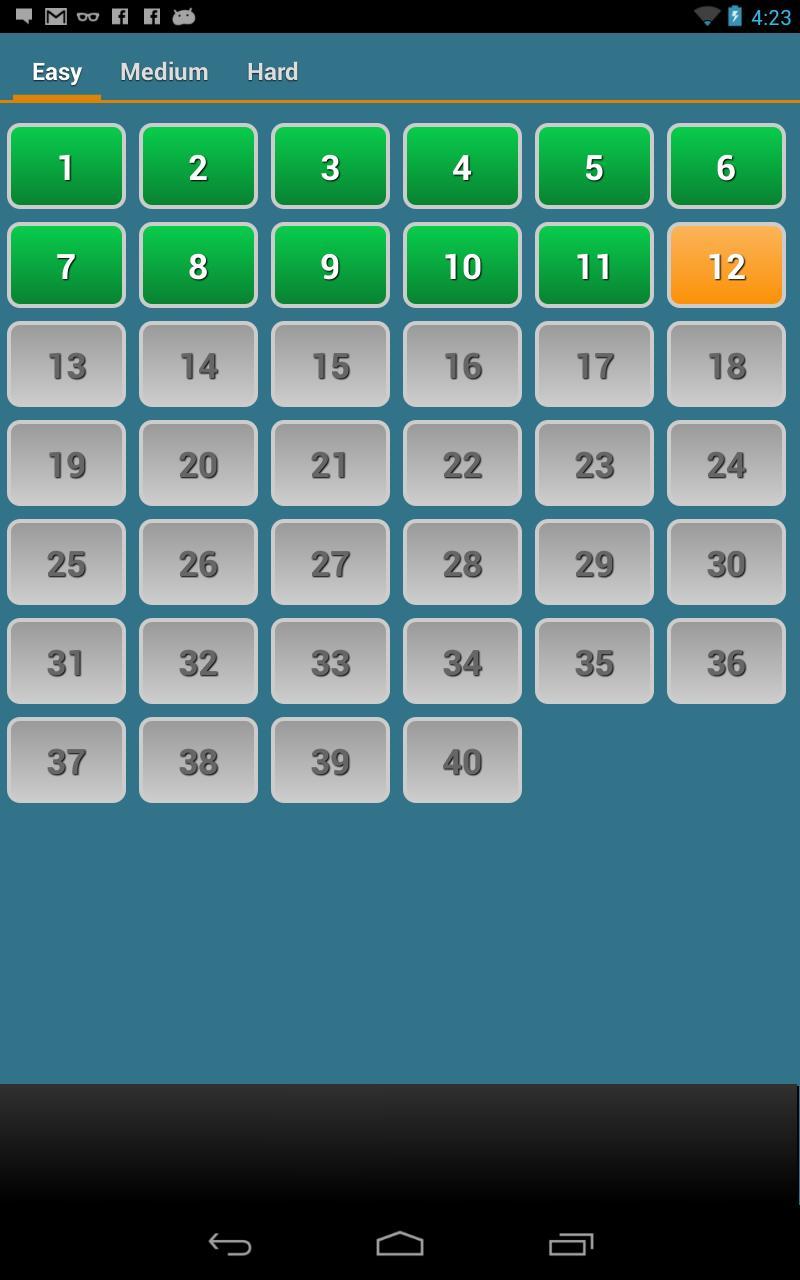Viewport: 800px width, 1280px height.
Task: Tap level 27 button
Action: pyautogui.click(x=330, y=562)
